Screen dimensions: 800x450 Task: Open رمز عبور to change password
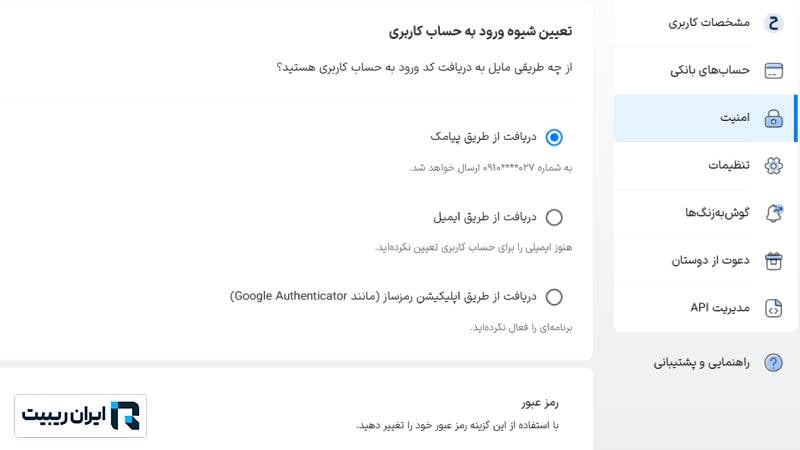pyautogui.click(x=540, y=403)
